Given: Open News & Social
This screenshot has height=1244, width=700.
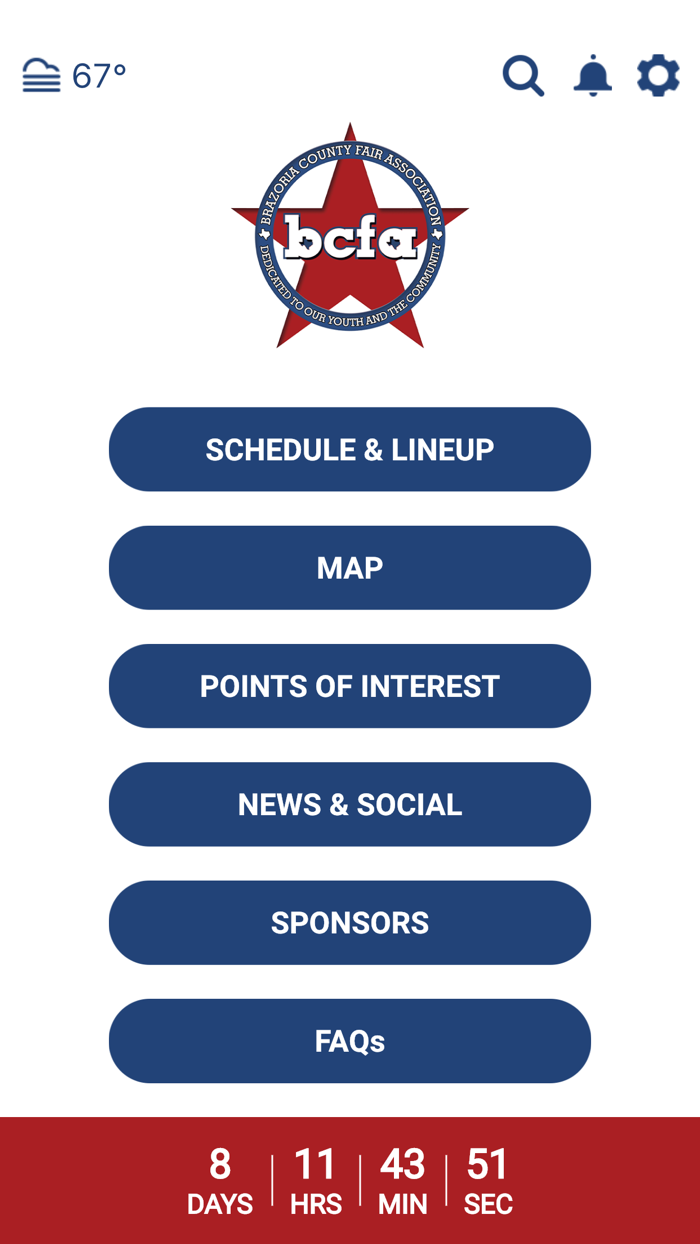Looking at the screenshot, I should (x=350, y=804).
